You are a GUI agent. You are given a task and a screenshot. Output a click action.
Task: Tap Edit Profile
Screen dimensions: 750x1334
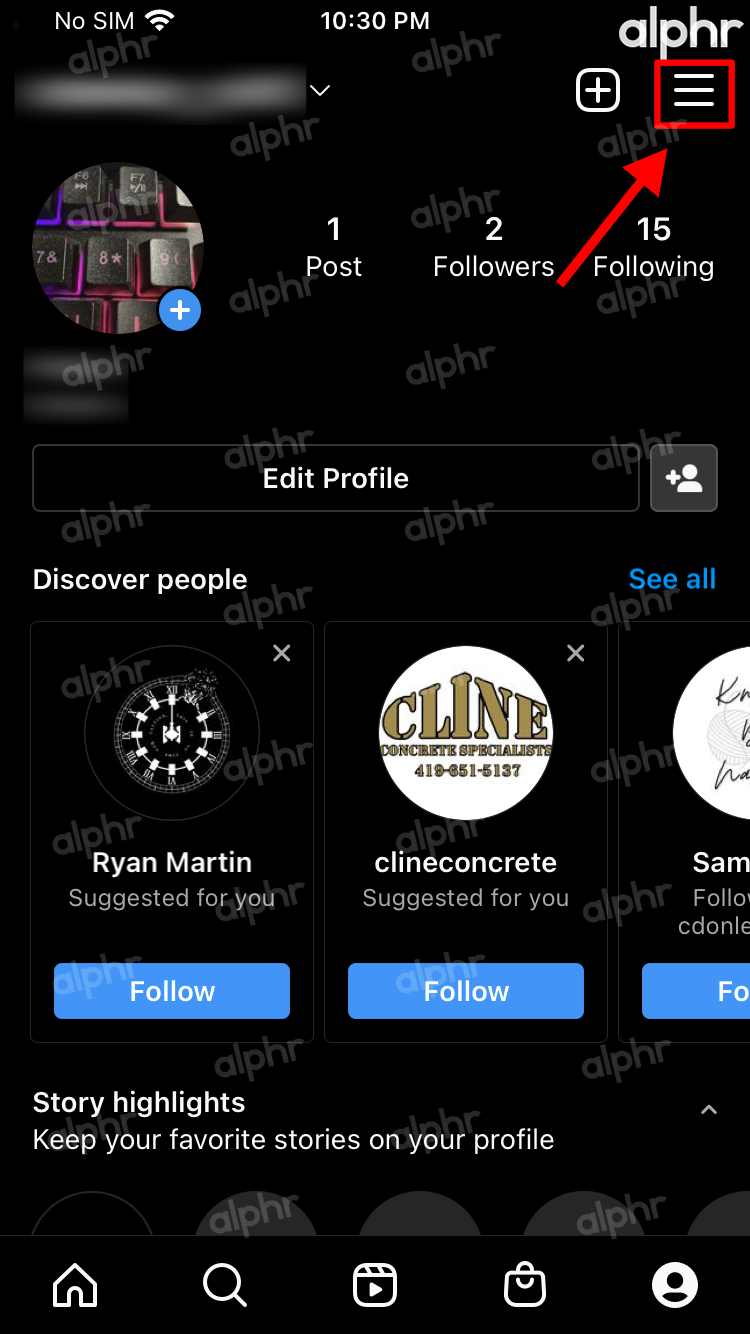[336, 478]
